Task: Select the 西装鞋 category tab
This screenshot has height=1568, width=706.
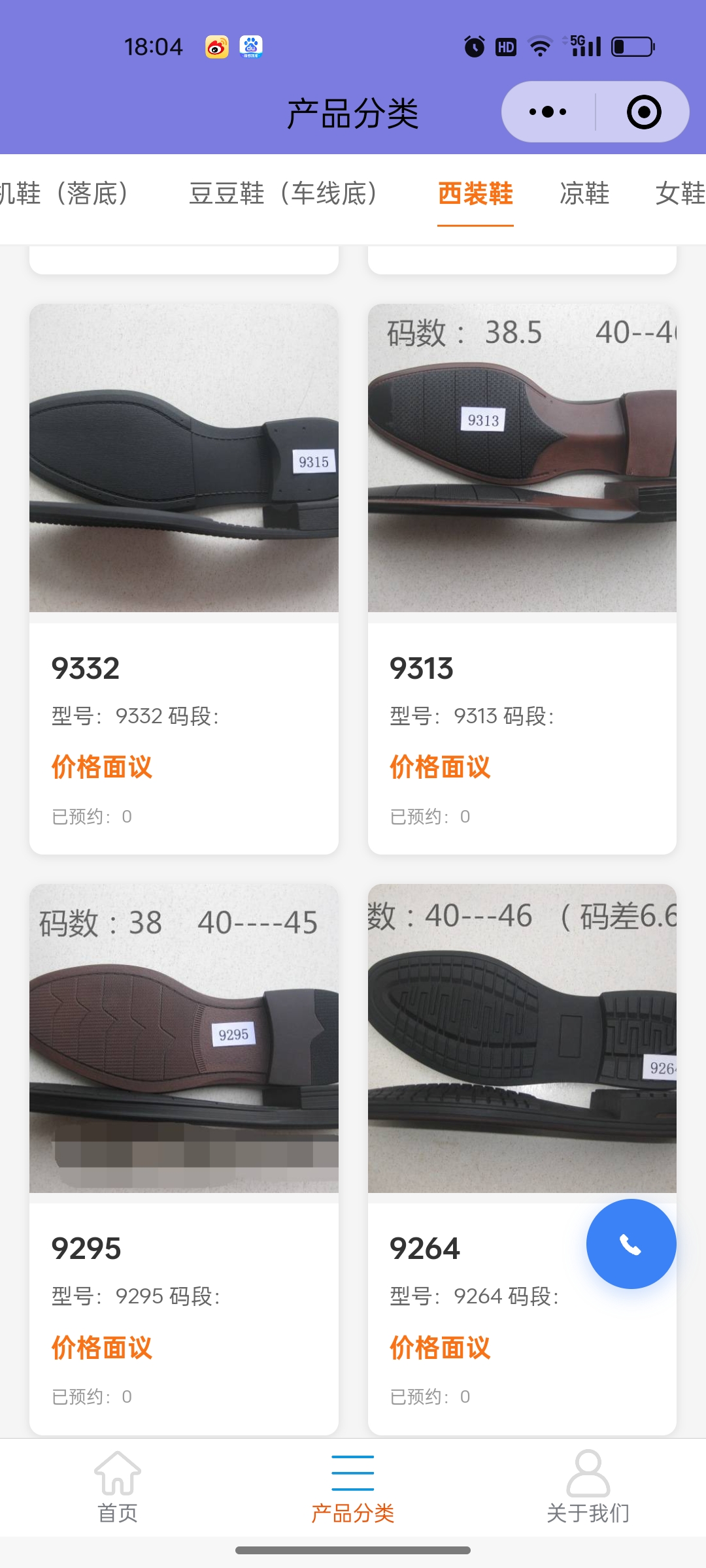Action: [475, 193]
